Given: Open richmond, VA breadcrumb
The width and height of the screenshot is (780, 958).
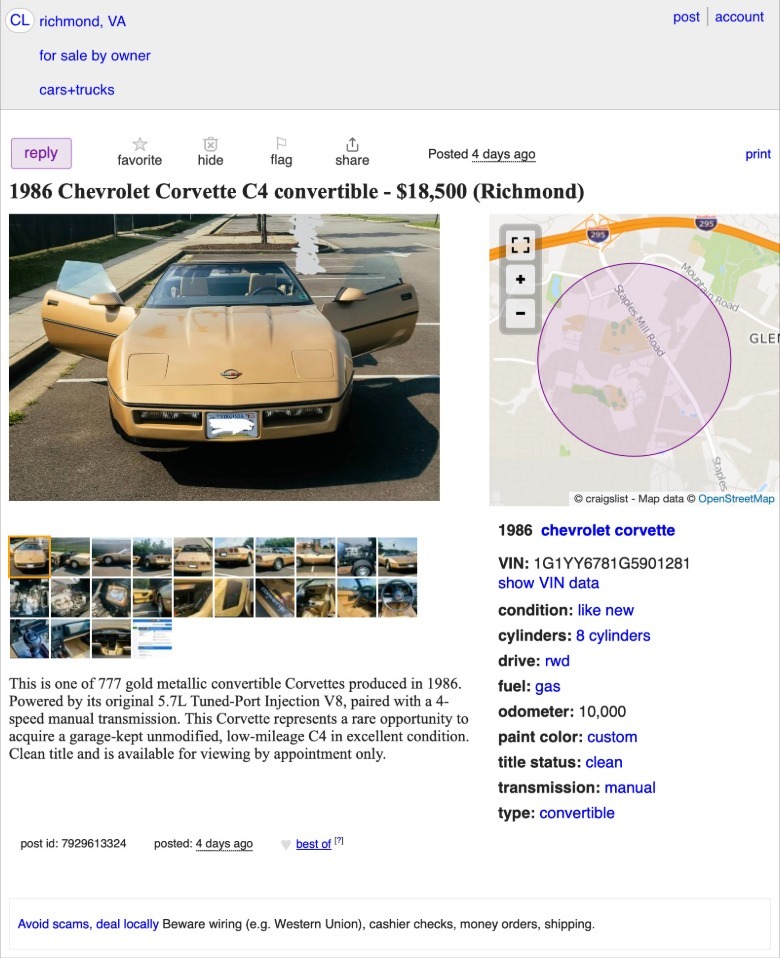Looking at the screenshot, I should click(x=82, y=21).
